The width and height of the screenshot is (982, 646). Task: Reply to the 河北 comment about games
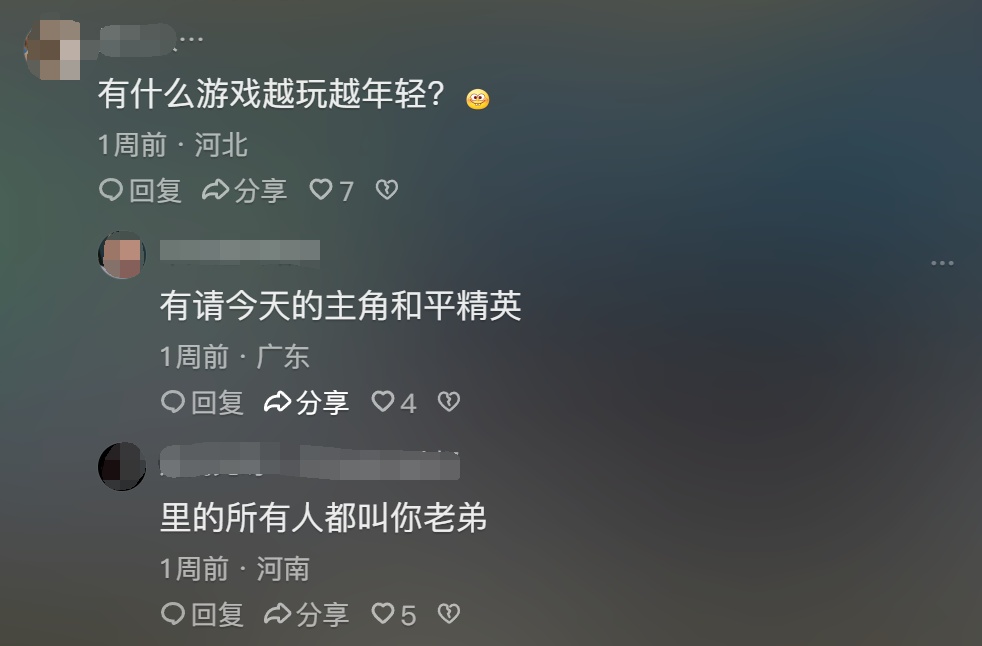pos(140,190)
